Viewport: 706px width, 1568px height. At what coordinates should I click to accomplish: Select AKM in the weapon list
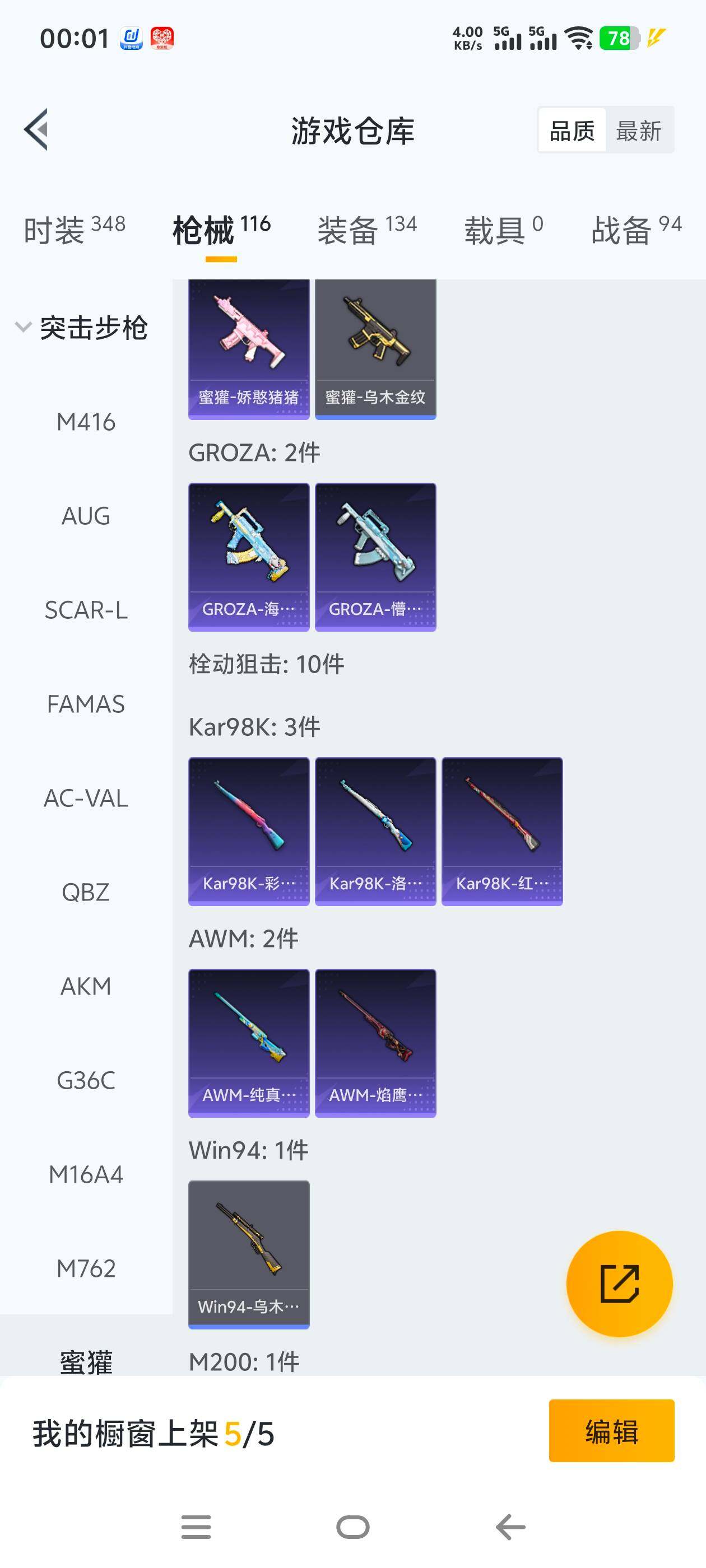click(86, 986)
